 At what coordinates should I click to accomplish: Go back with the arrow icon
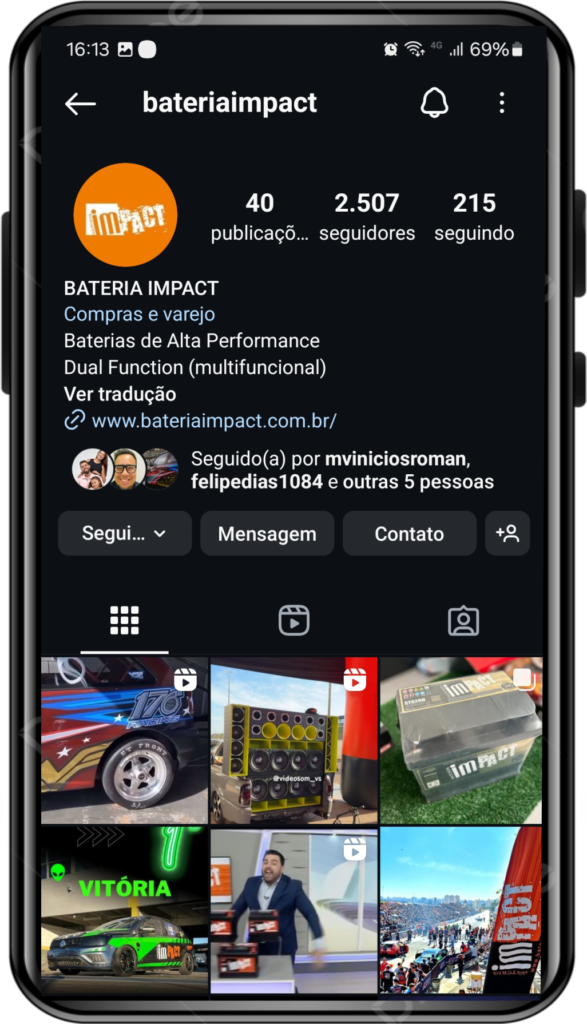[x=80, y=103]
